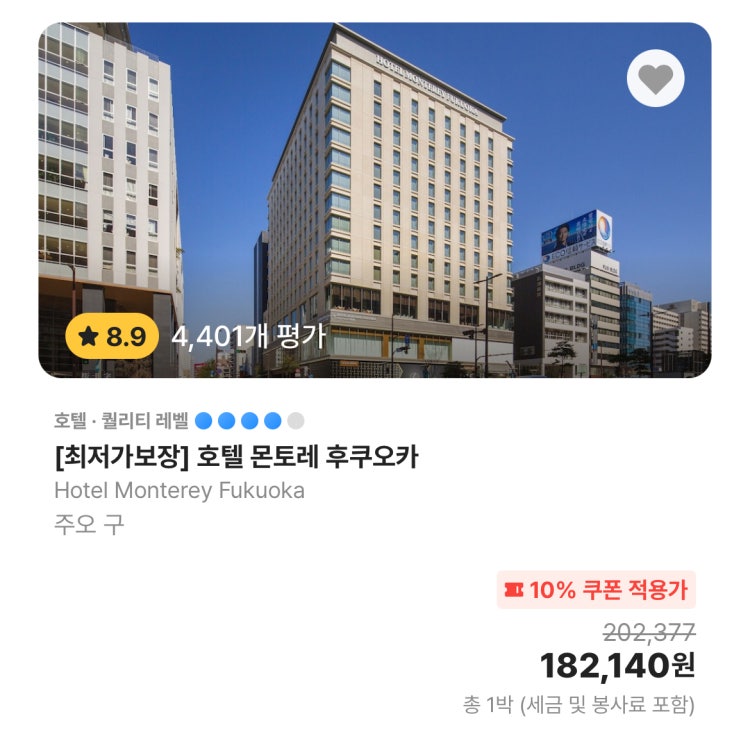Save Hotel Monterey Fukuoka with the heart icon
This screenshot has width=750, height=739.
[x=655, y=78]
